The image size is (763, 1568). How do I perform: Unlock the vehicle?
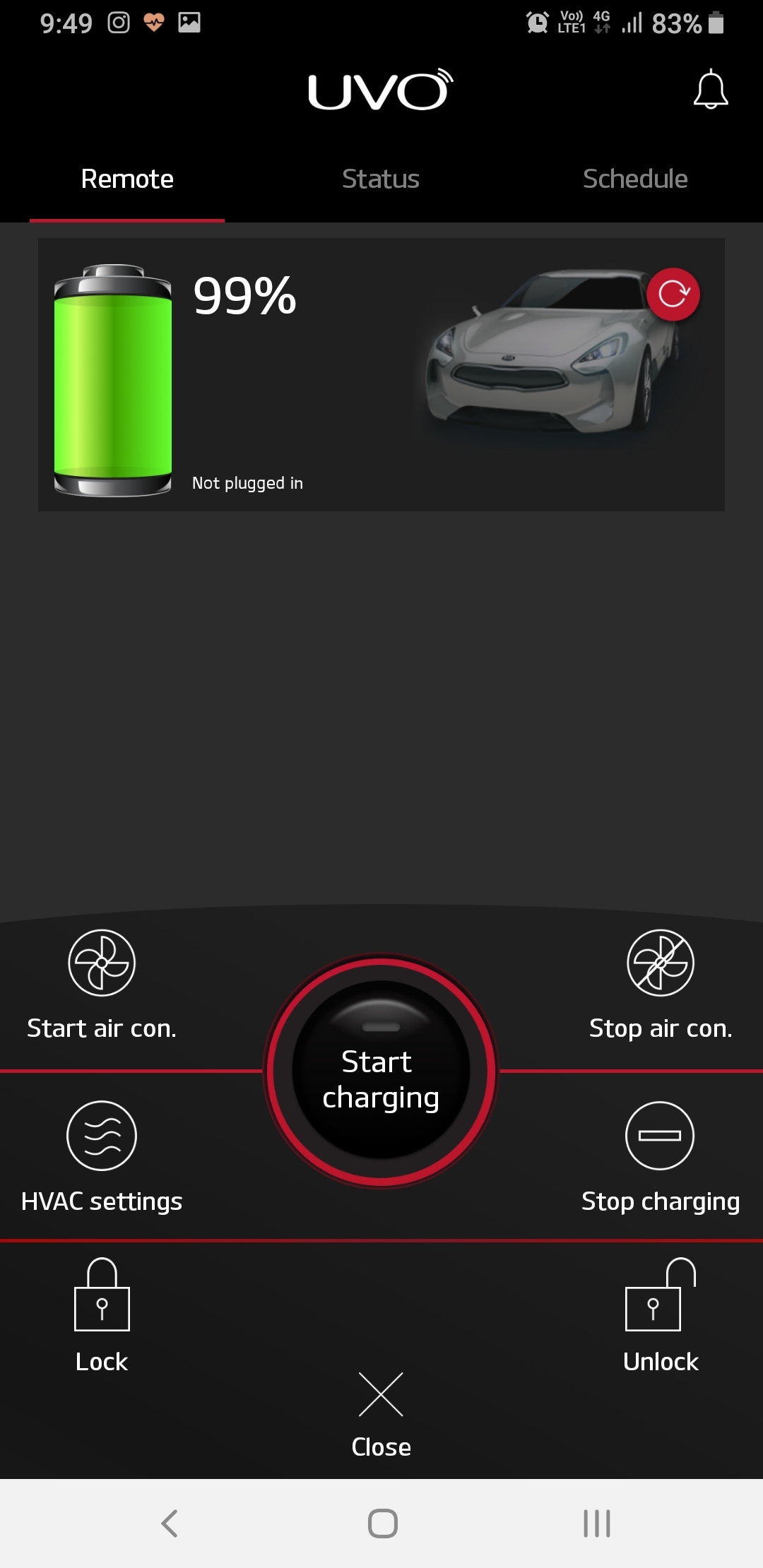(x=661, y=1316)
